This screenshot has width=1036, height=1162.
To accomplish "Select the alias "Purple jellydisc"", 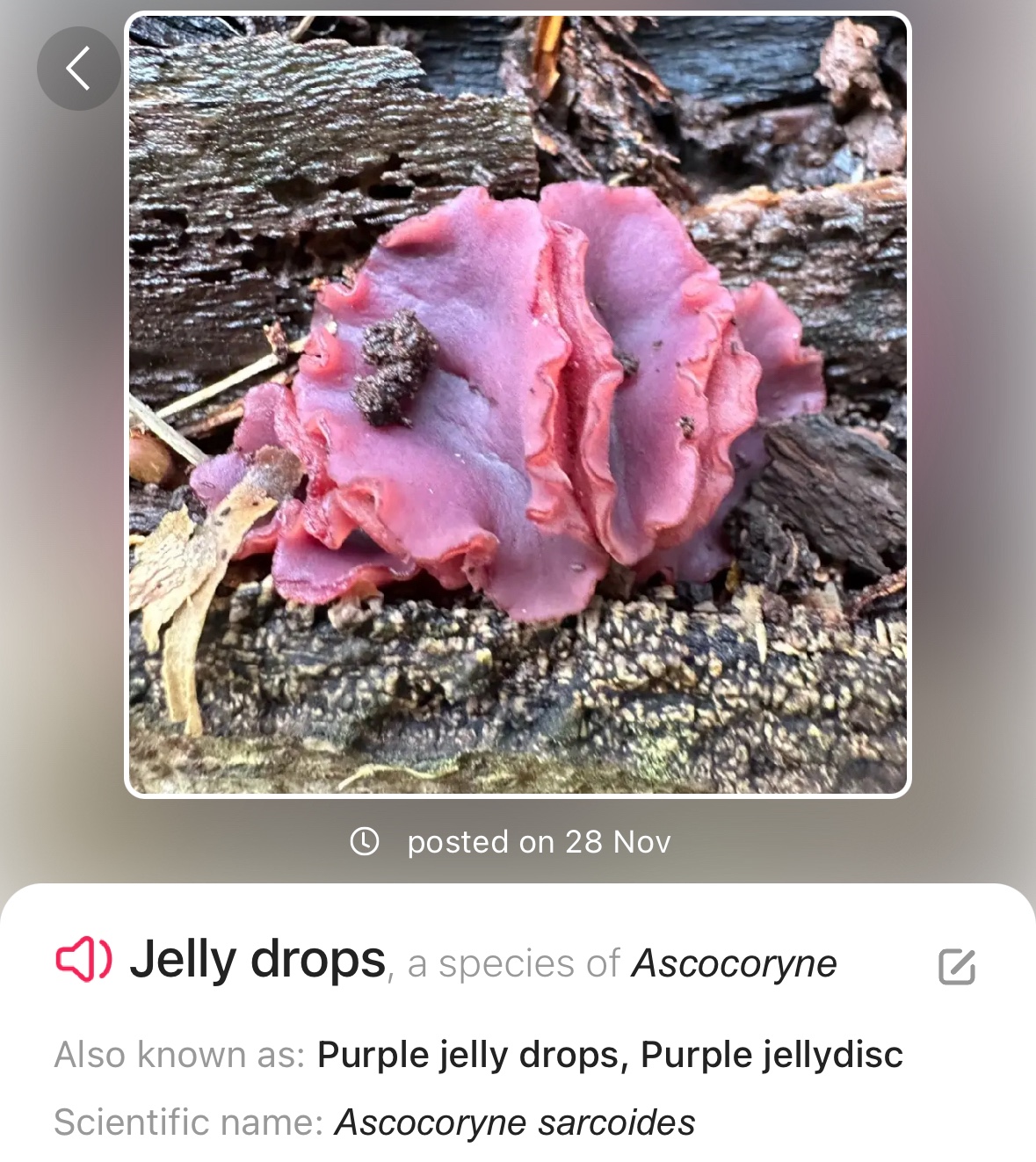I will click(772, 1053).
